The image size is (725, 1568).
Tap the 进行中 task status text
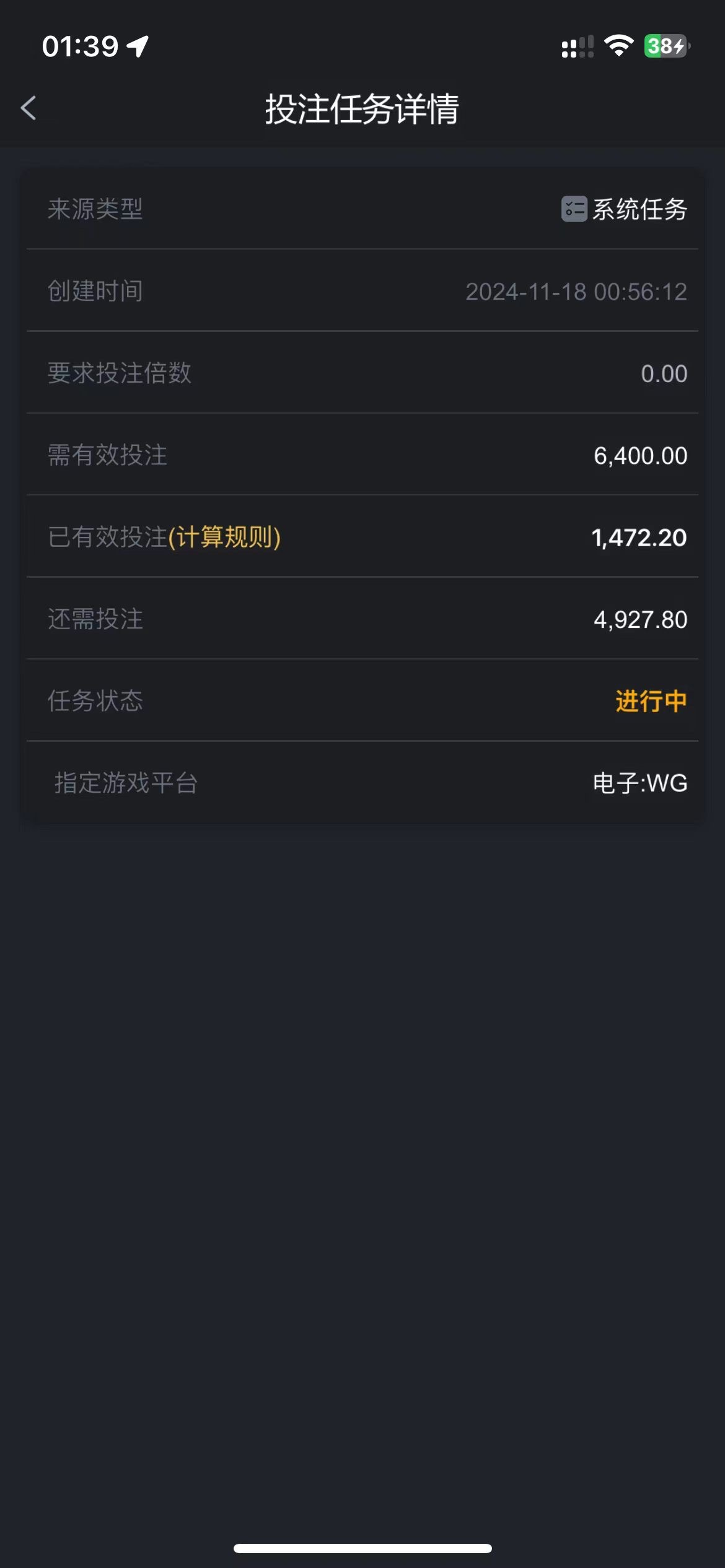(x=650, y=702)
